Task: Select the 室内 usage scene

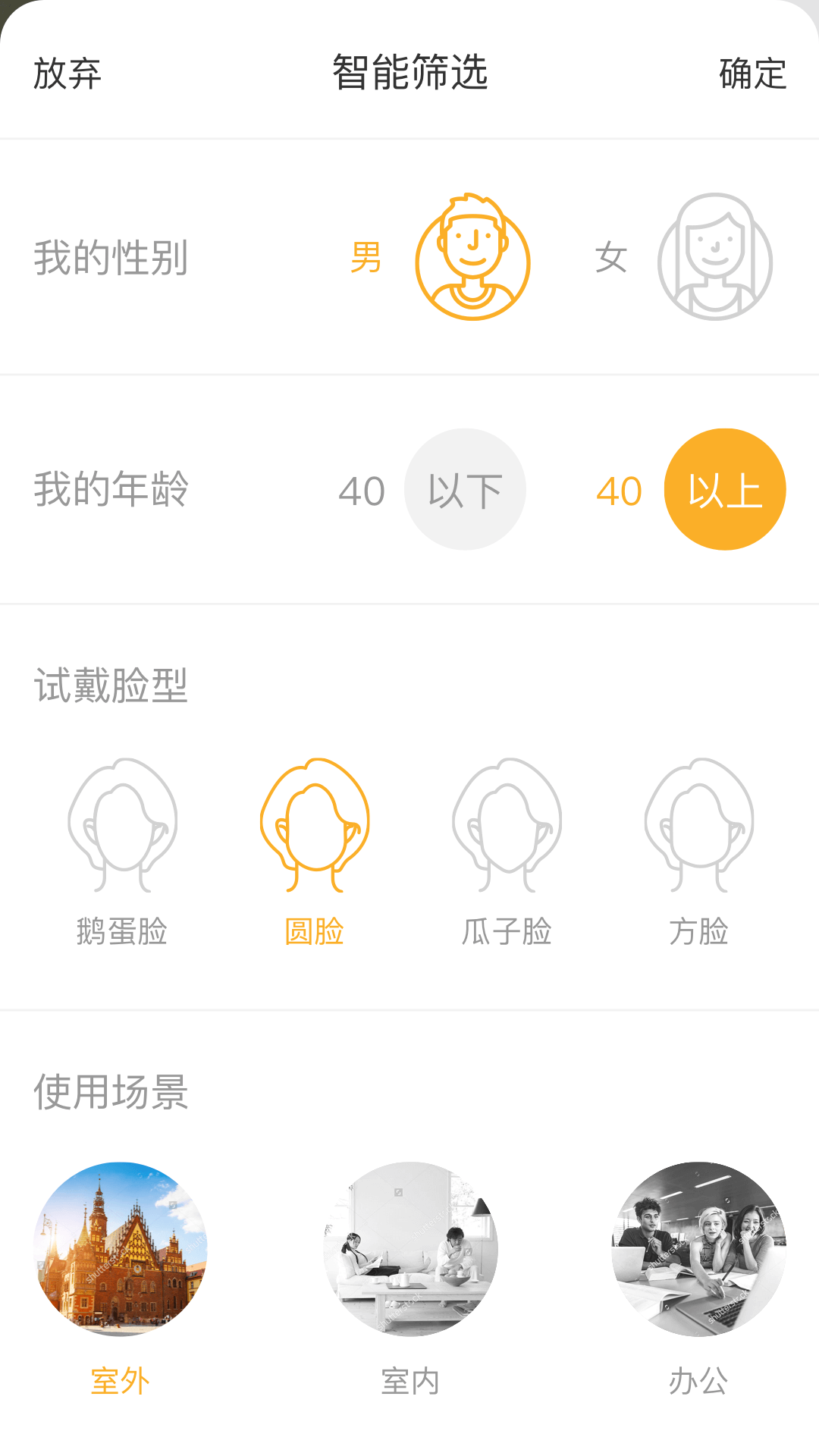Action: (410, 1249)
